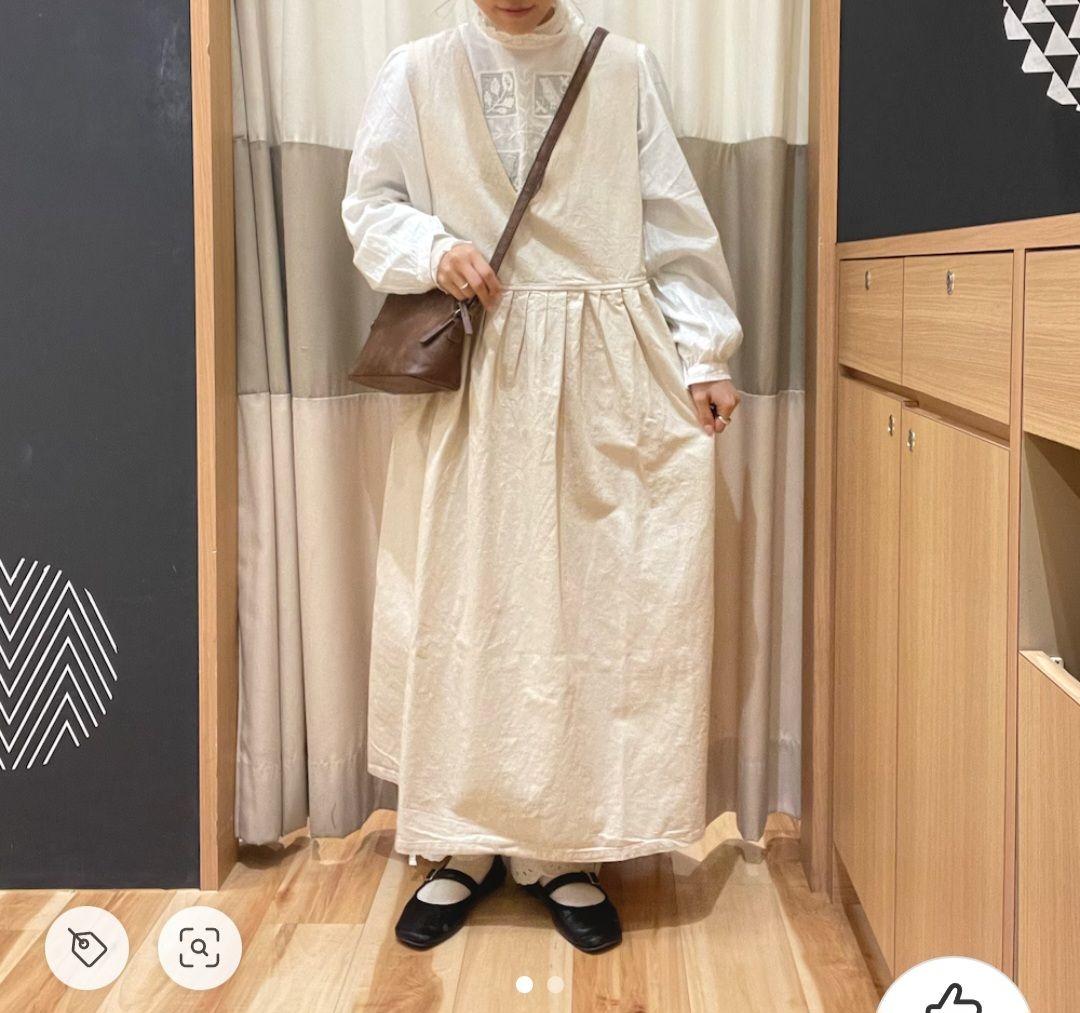Jump to the second photo indicator dot
The image size is (1080, 1013).
click(555, 985)
